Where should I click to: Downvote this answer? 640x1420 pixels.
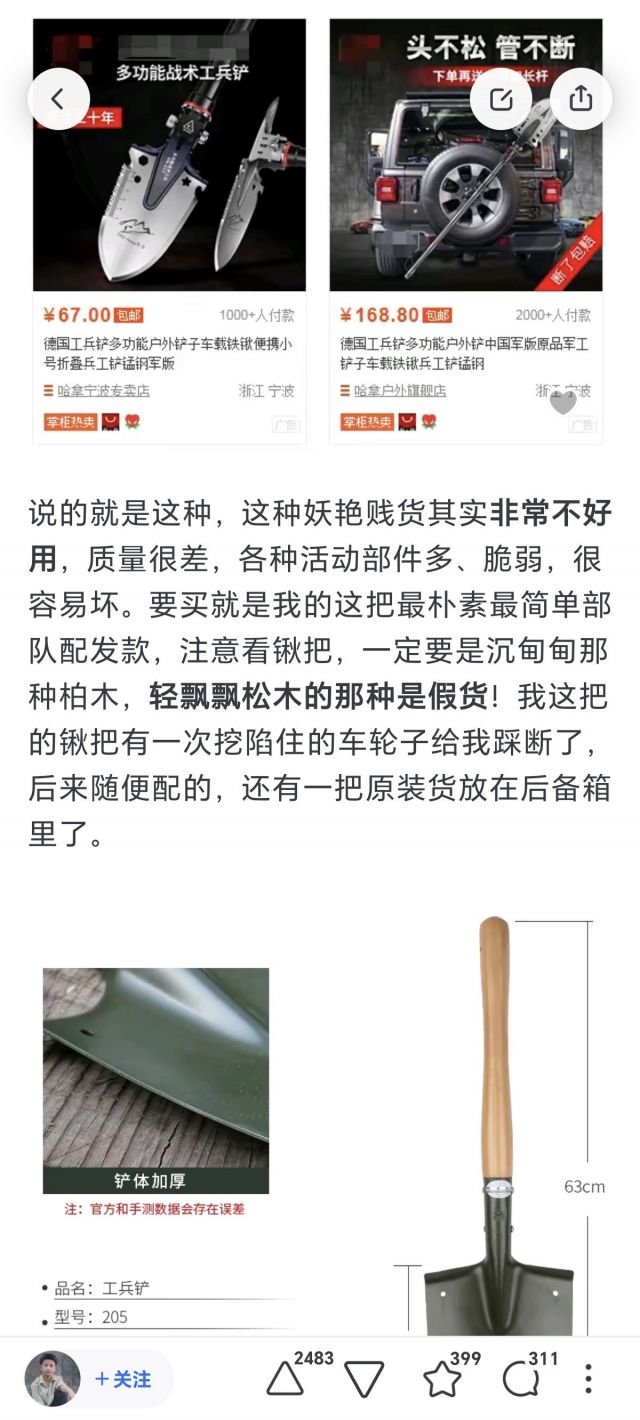(x=365, y=1379)
